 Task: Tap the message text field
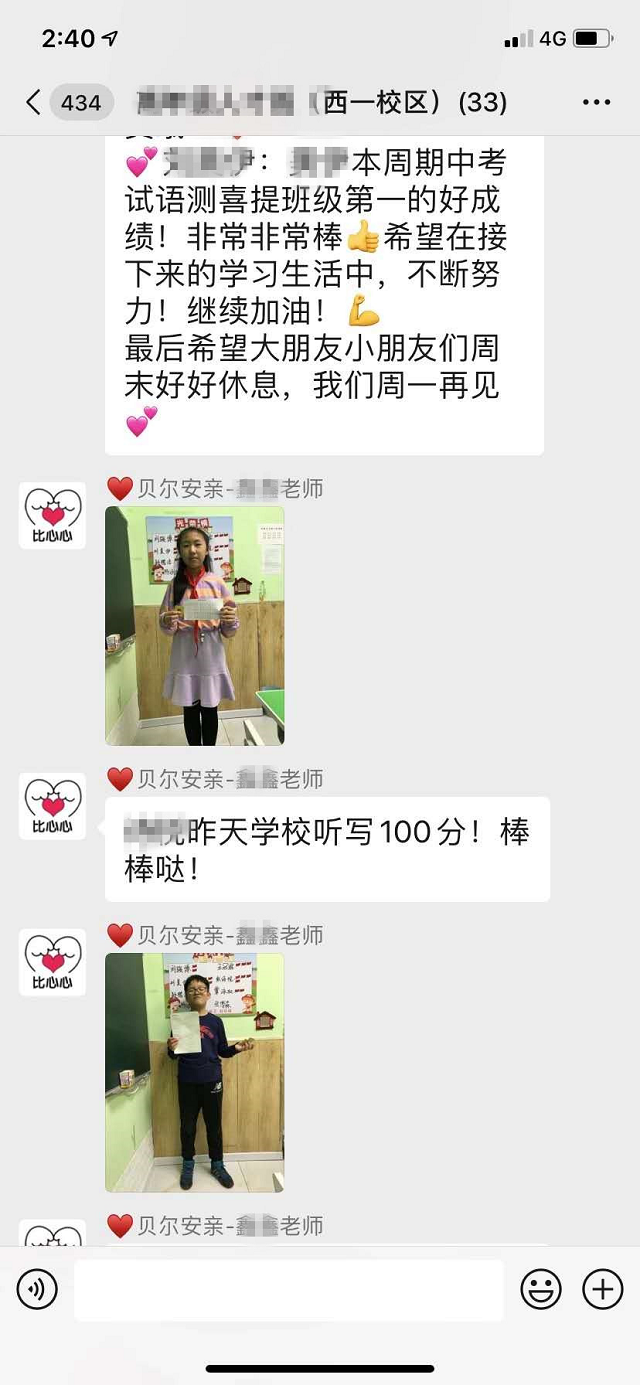(288, 1290)
